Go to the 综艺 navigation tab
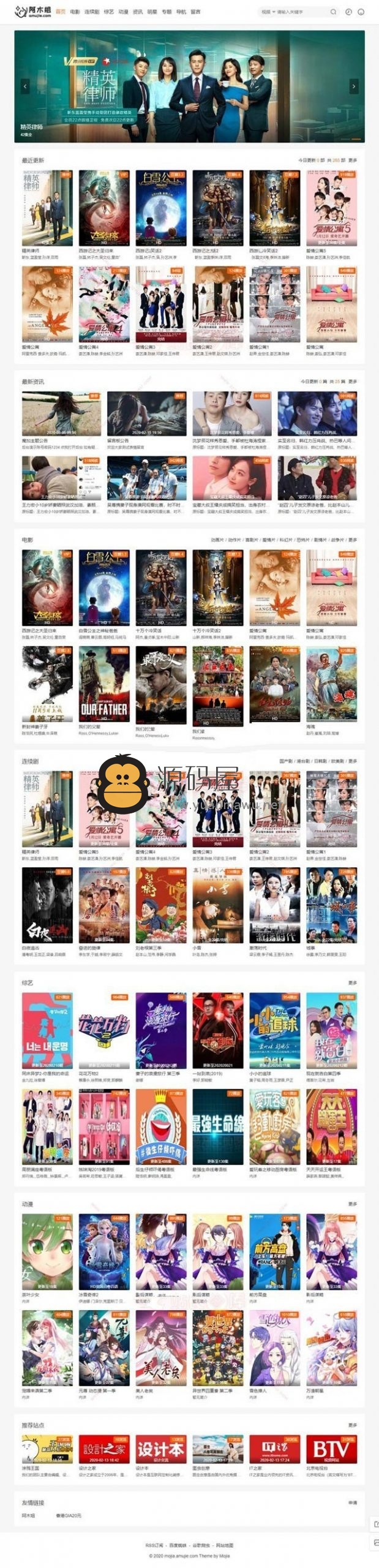 pos(108,12)
